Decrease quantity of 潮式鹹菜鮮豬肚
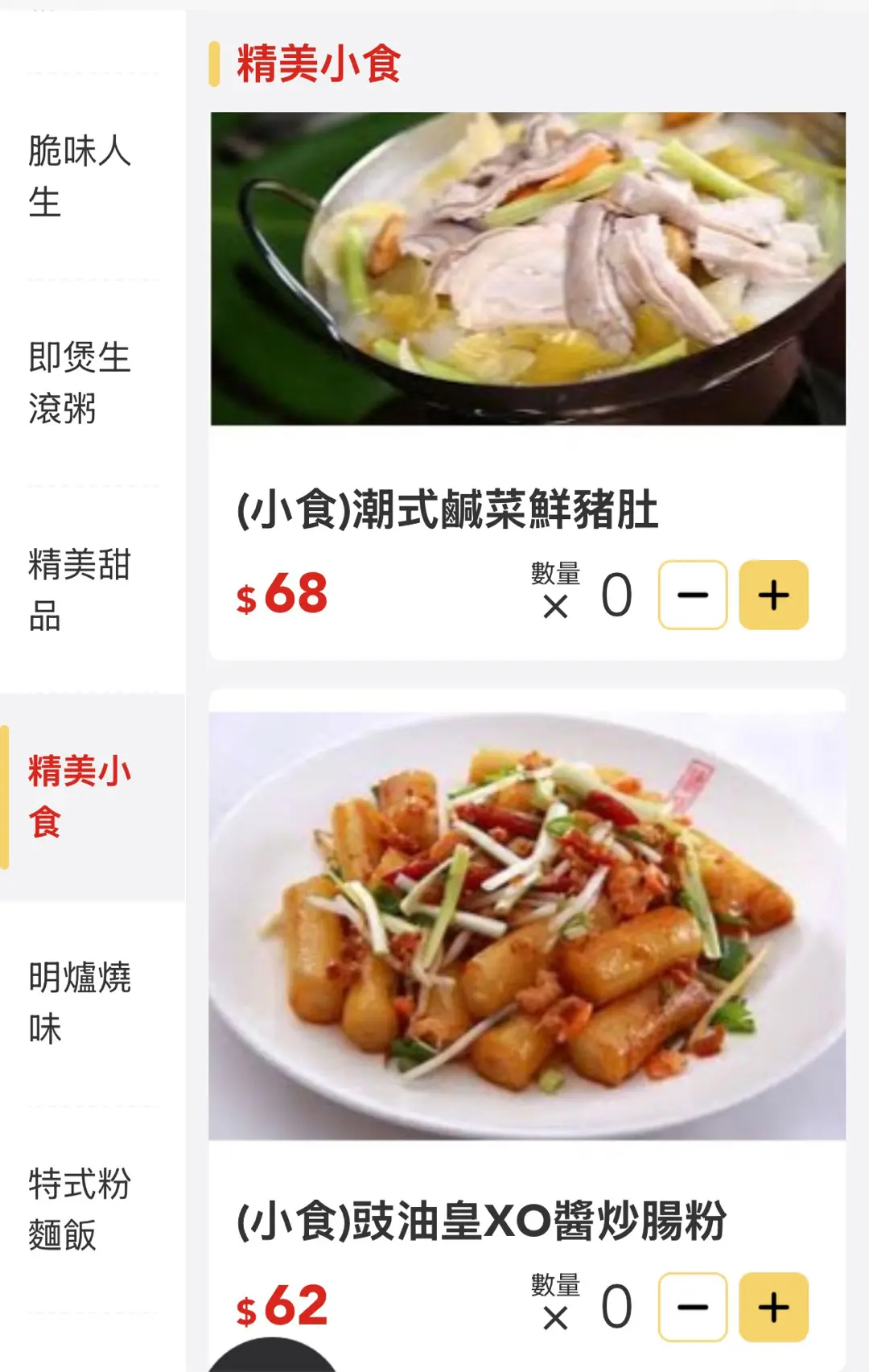 tap(693, 595)
